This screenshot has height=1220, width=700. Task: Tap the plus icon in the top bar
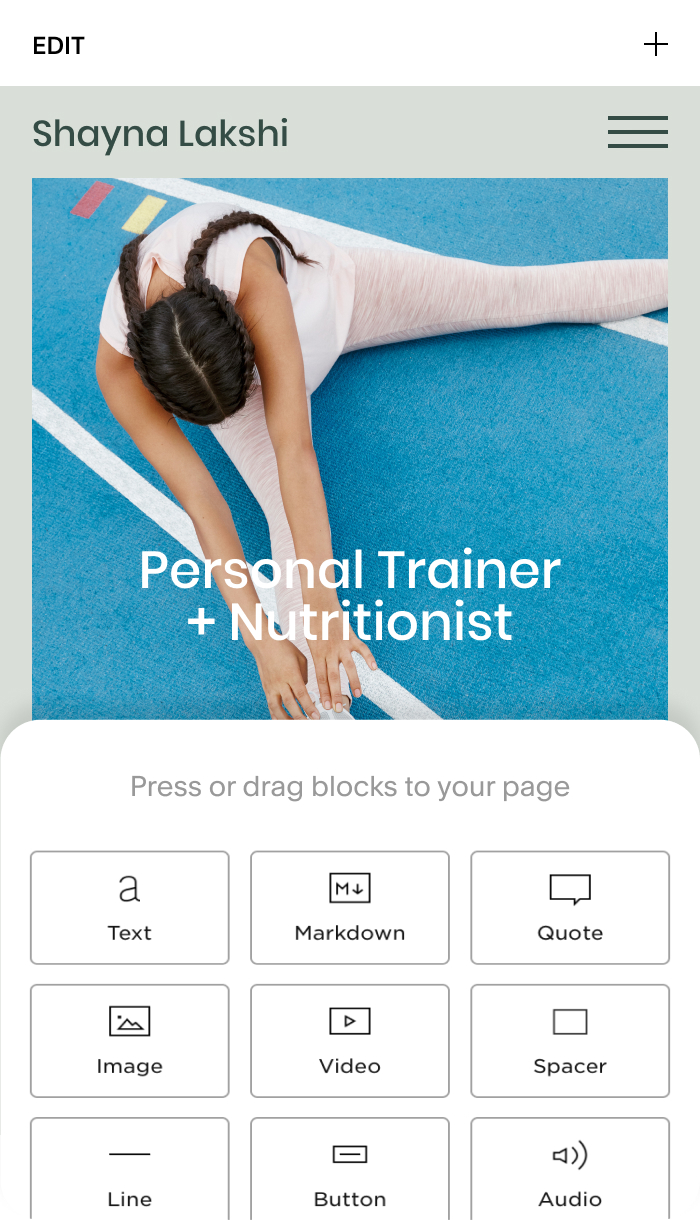click(655, 45)
